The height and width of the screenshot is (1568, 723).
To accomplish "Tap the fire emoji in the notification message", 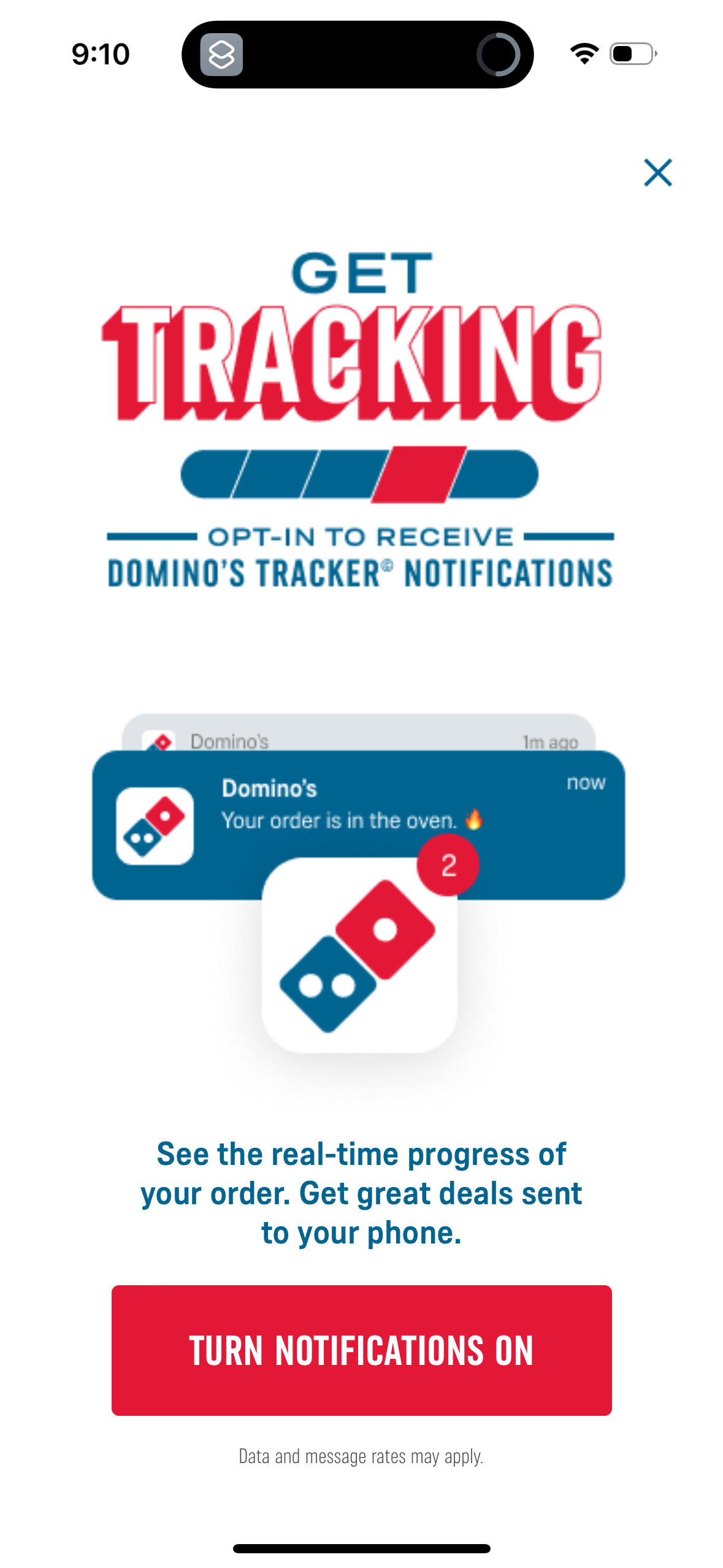I will (x=475, y=820).
